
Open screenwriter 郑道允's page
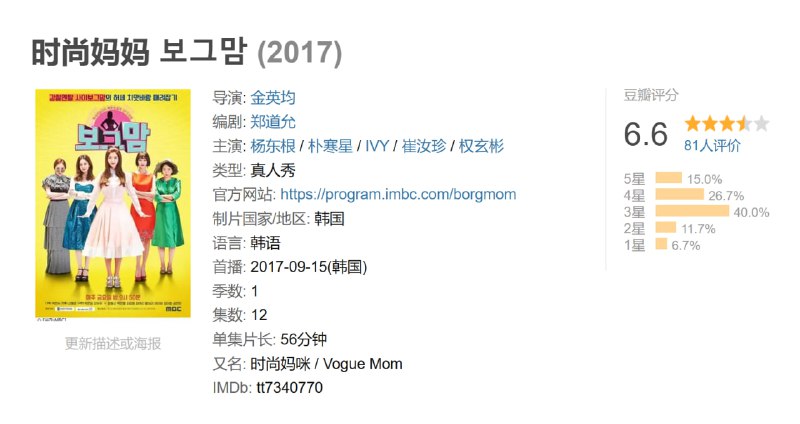(x=273, y=122)
